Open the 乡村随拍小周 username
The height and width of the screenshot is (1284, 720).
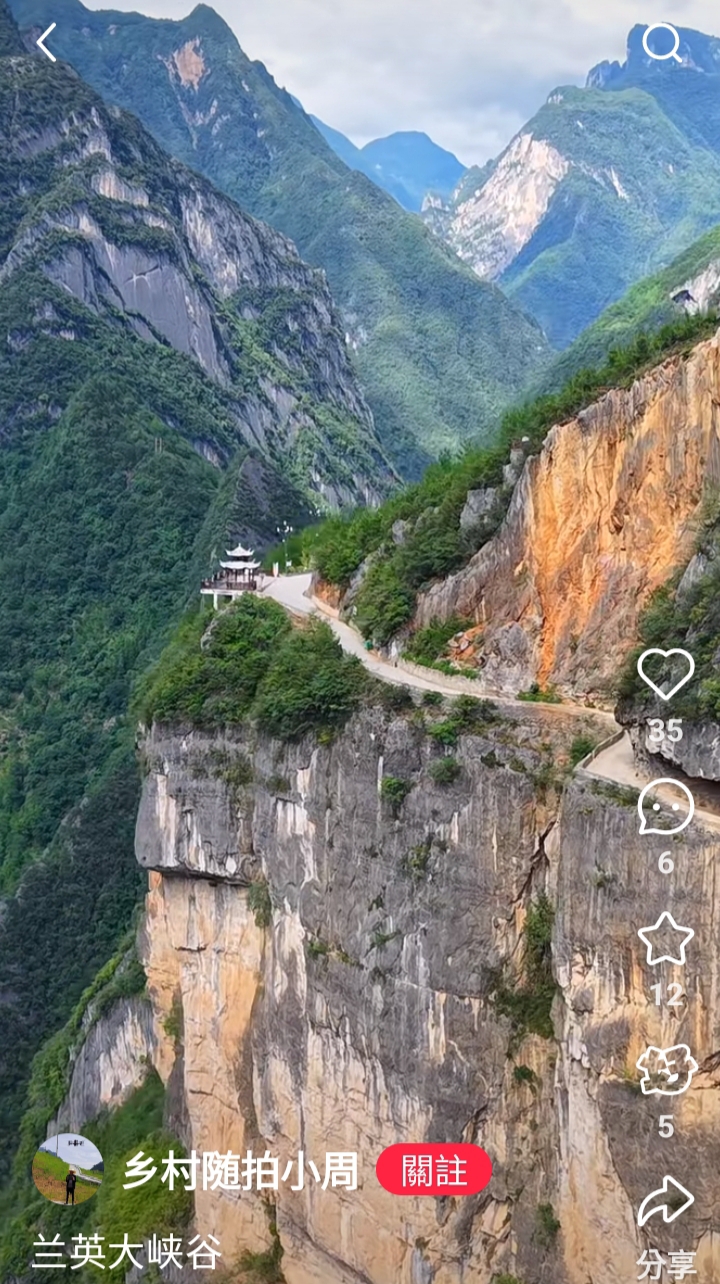240,1171
